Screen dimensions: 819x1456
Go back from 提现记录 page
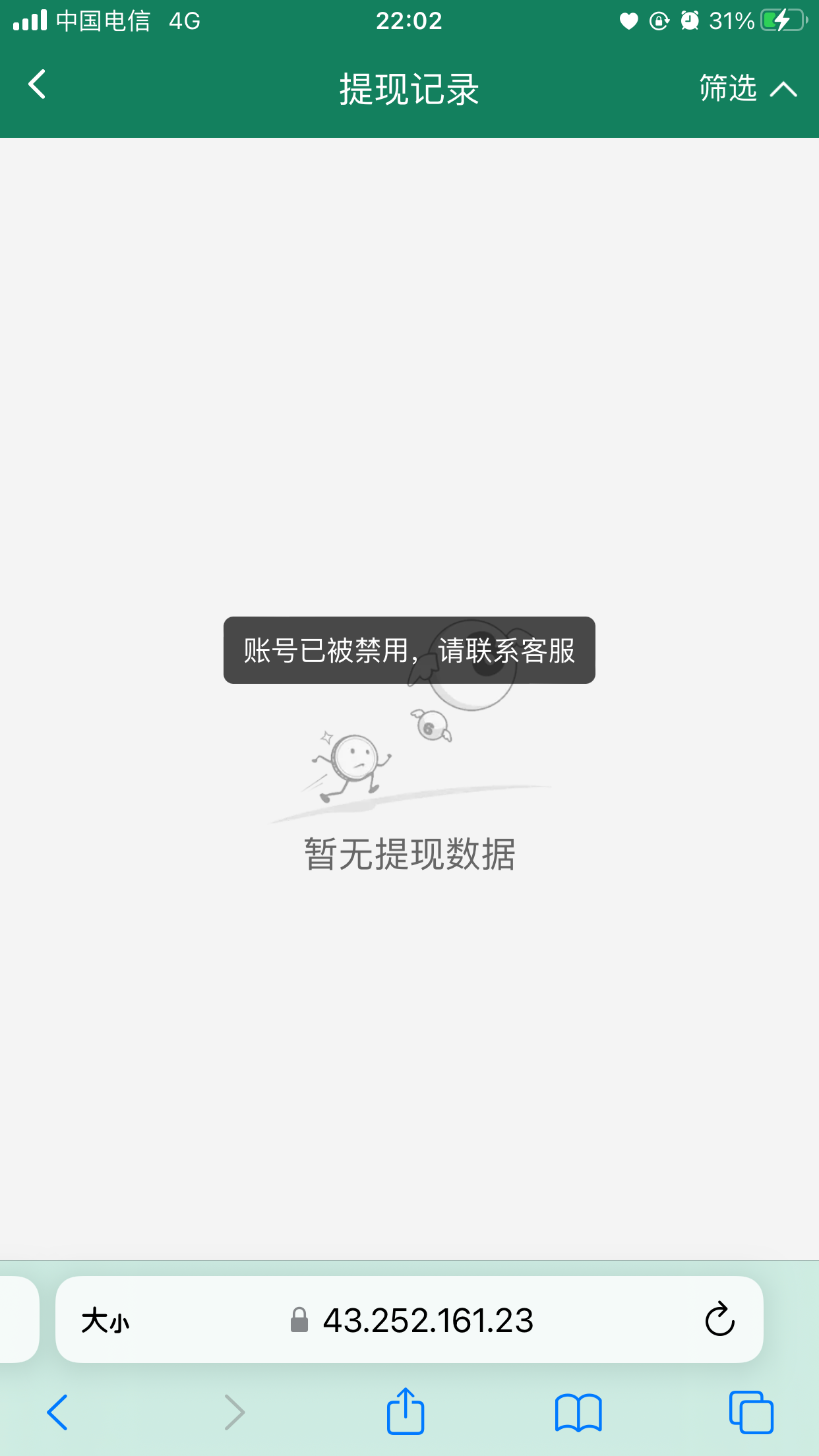point(37,85)
